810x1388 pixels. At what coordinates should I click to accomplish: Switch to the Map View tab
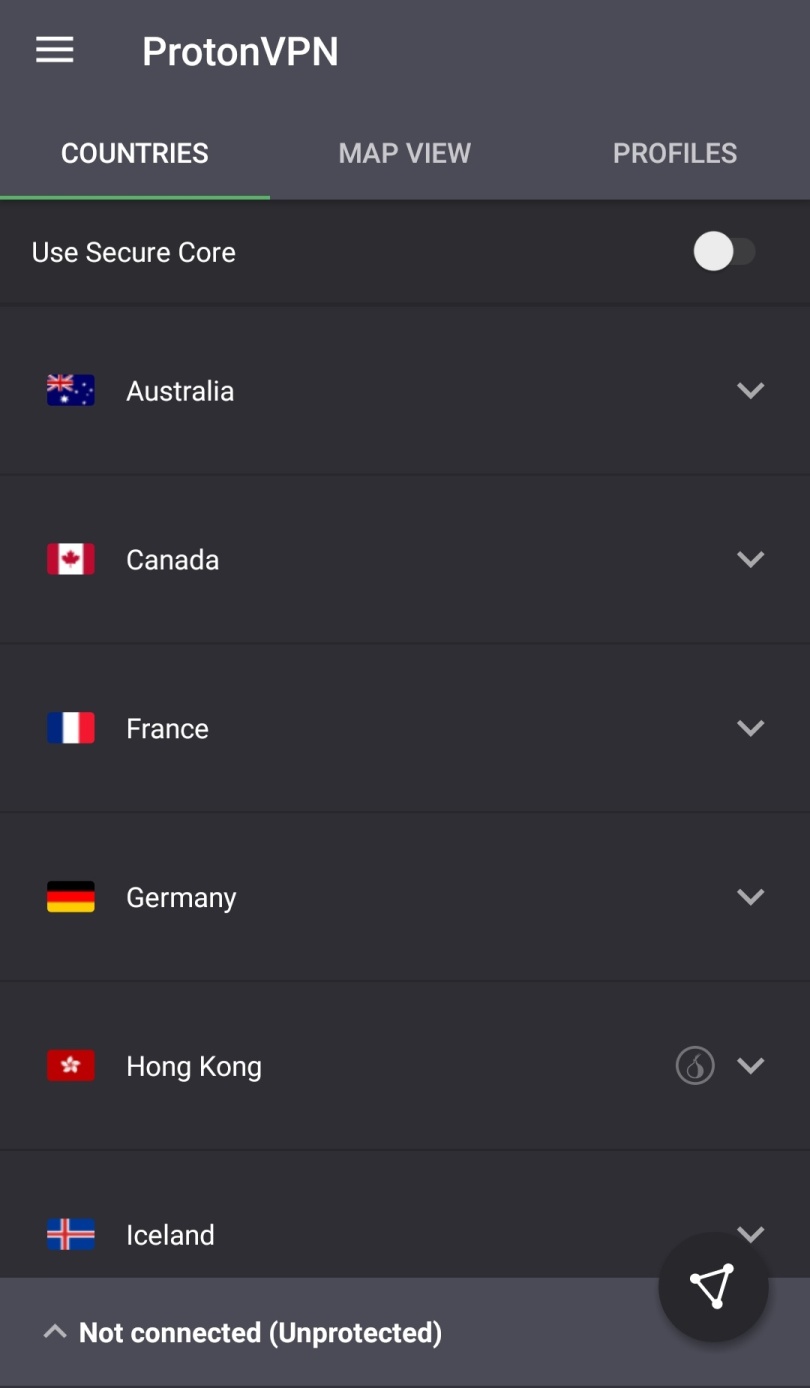pos(405,153)
